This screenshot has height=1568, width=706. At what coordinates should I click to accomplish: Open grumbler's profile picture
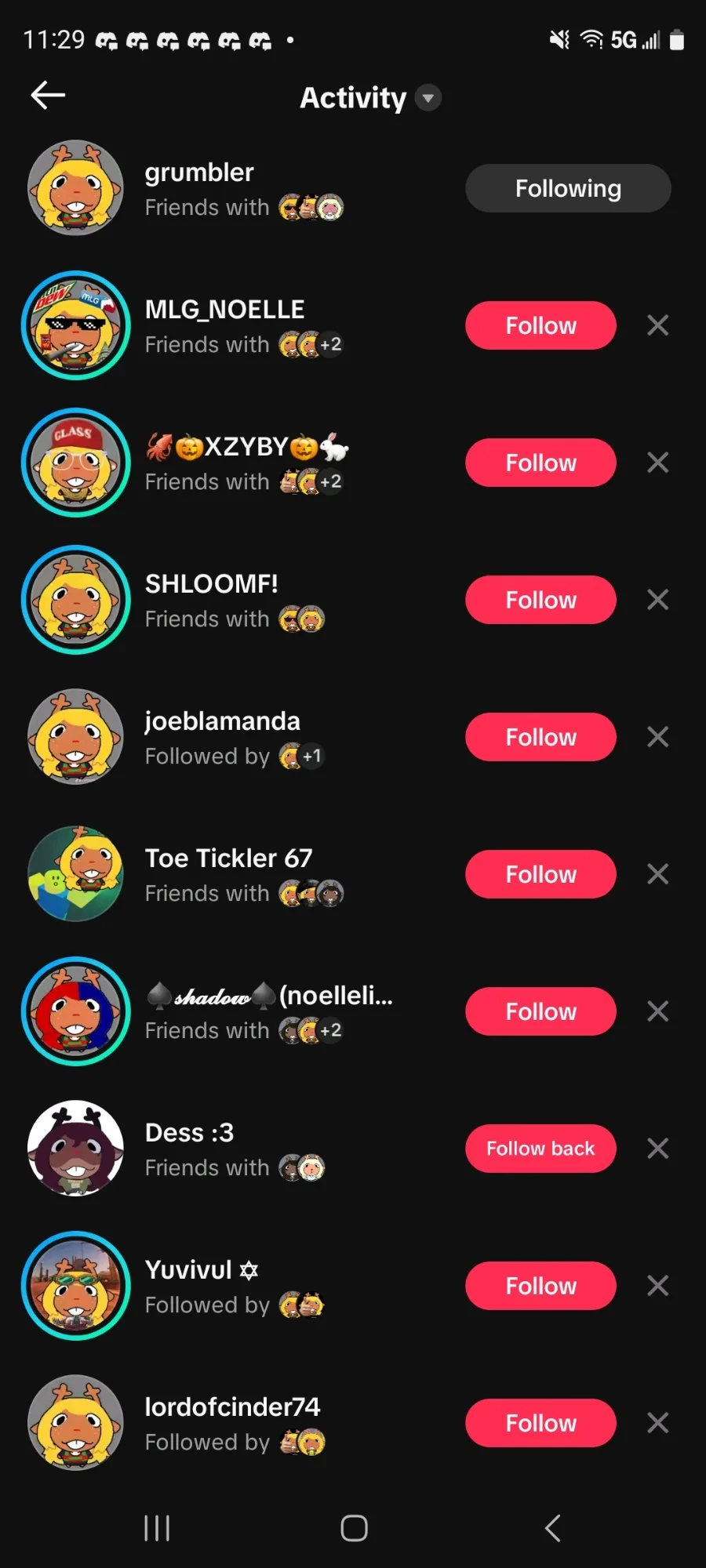point(75,188)
